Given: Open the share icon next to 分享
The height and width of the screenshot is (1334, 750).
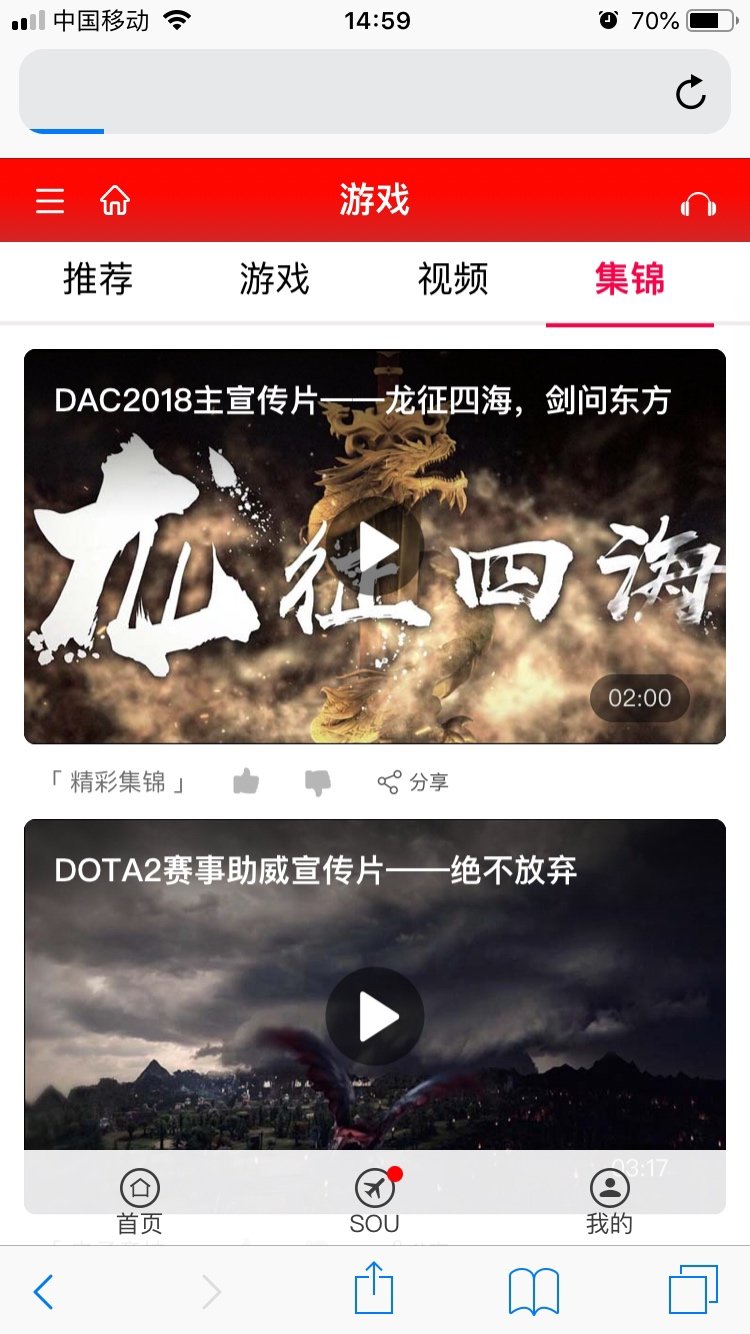Looking at the screenshot, I should coord(390,782).
